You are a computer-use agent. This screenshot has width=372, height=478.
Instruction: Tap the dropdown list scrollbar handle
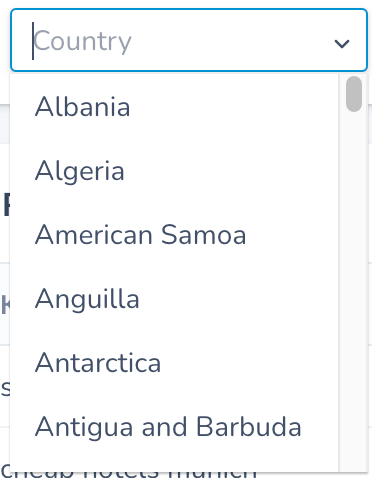click(354, 94)
